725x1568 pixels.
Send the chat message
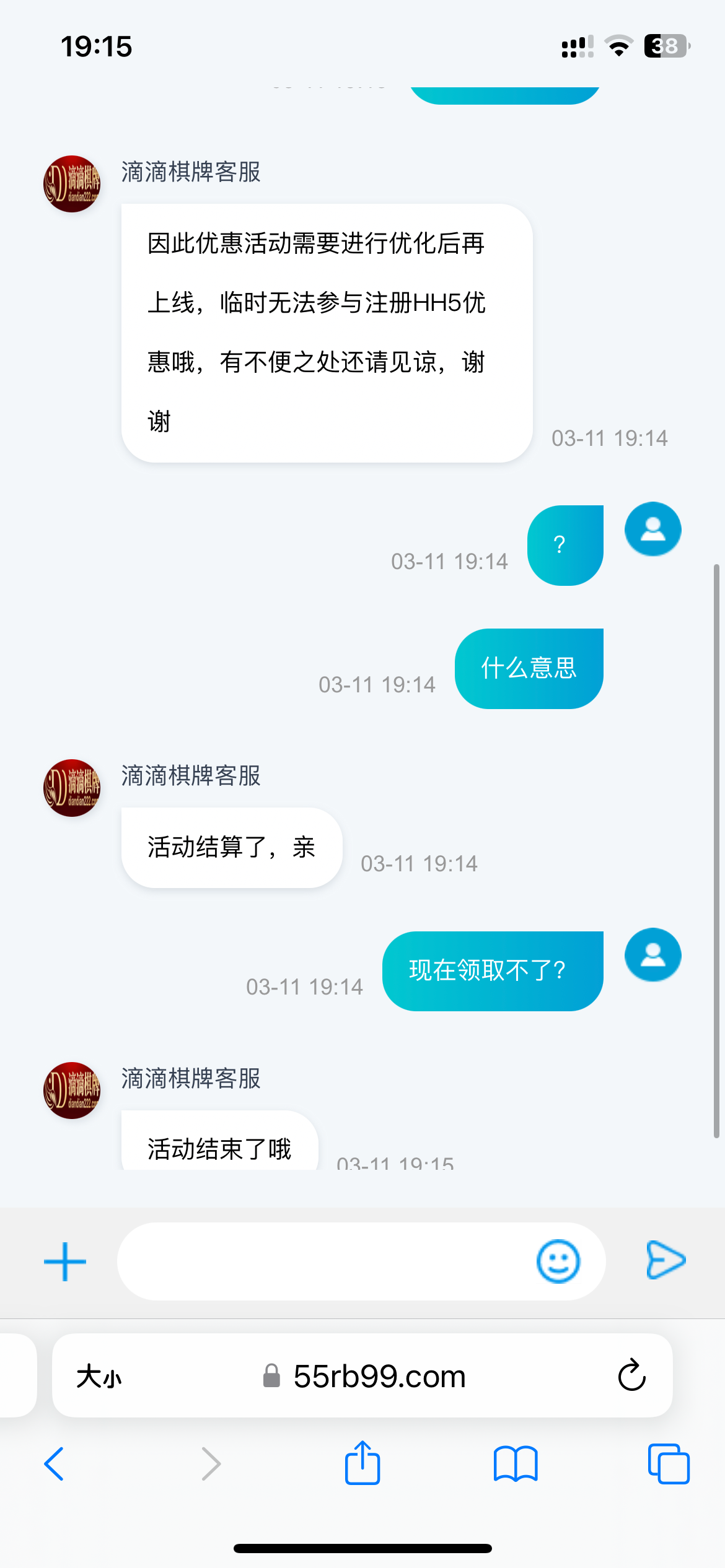(666, 1260)
